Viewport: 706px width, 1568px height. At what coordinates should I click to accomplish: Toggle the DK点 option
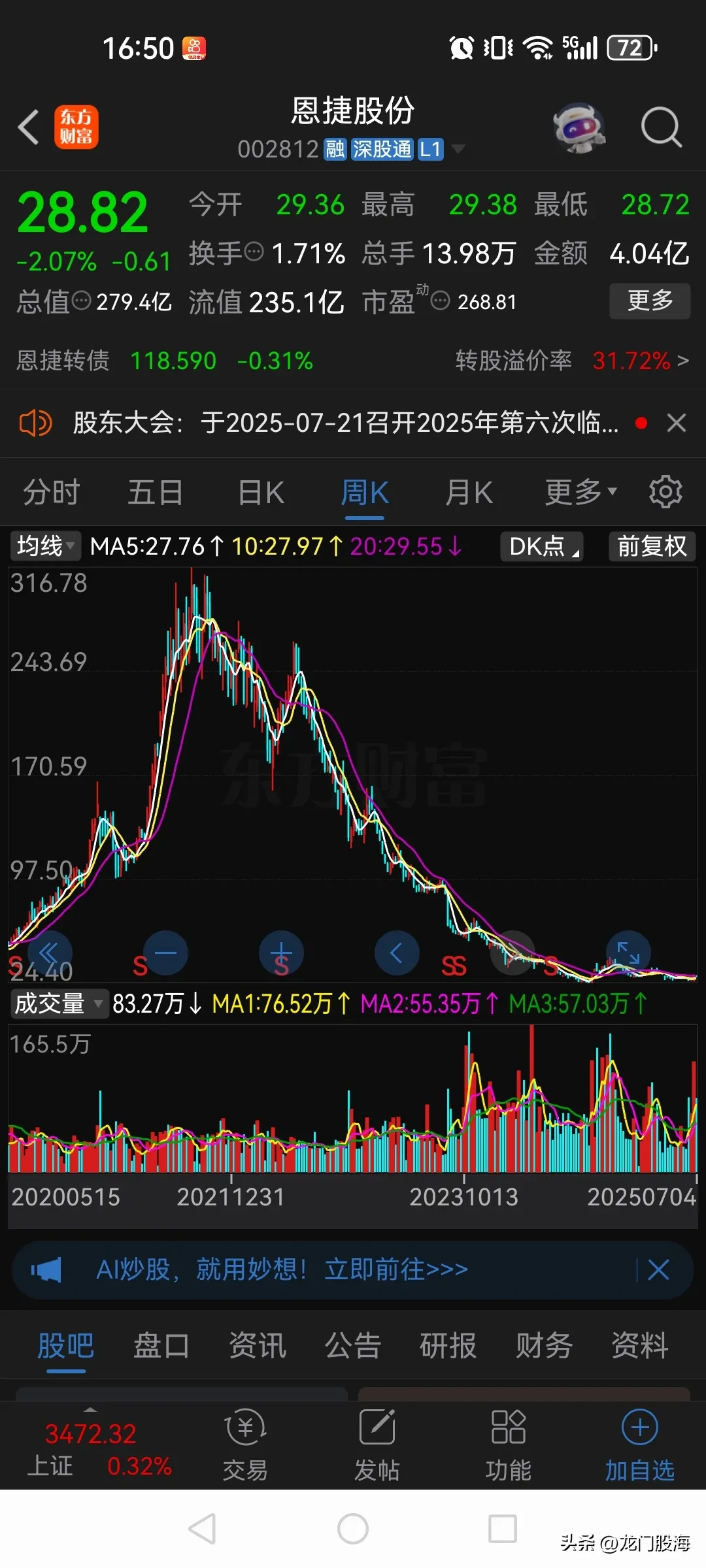click(x=542, y=546)
